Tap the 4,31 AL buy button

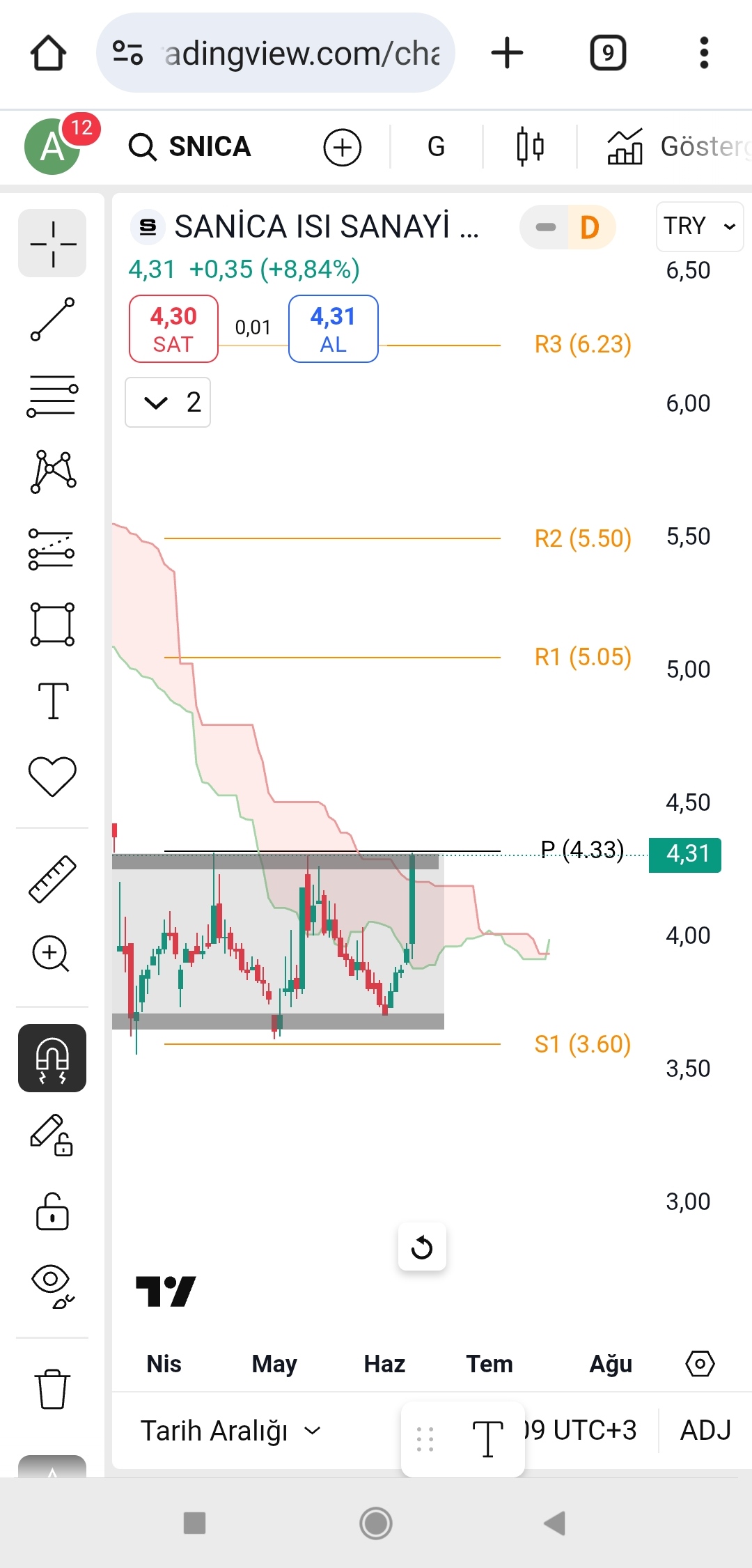333,329
